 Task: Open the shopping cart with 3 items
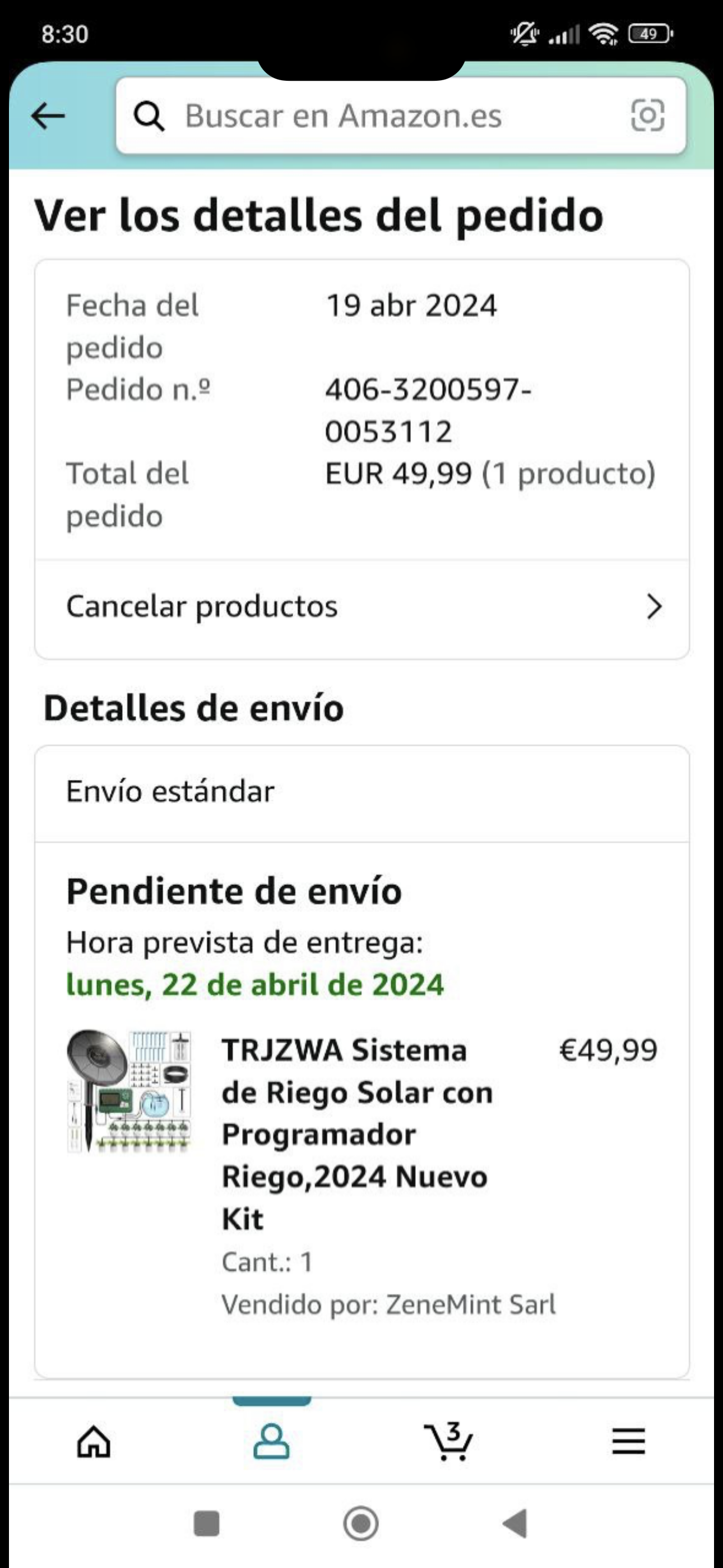point(448,1441)
